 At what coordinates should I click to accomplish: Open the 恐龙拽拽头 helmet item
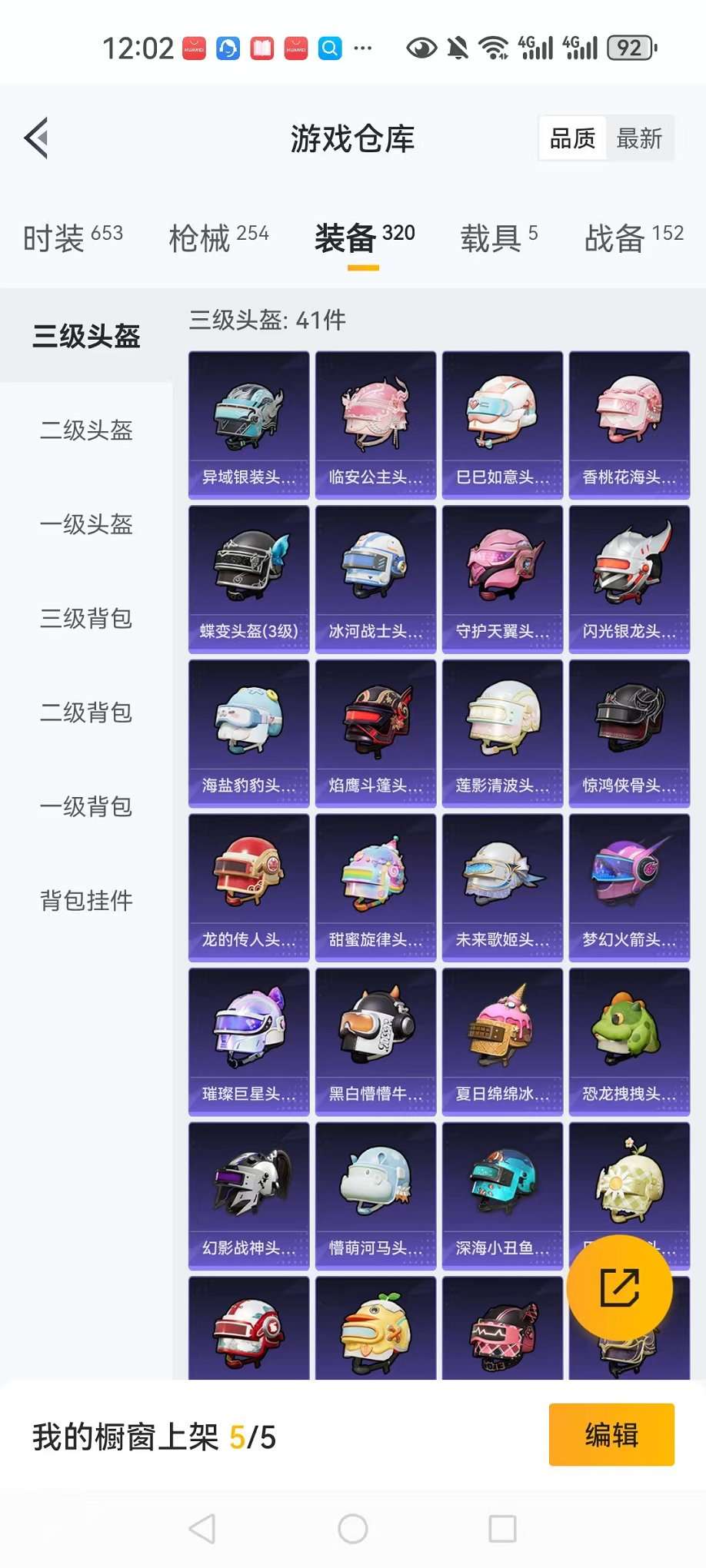coord(629,1041)
